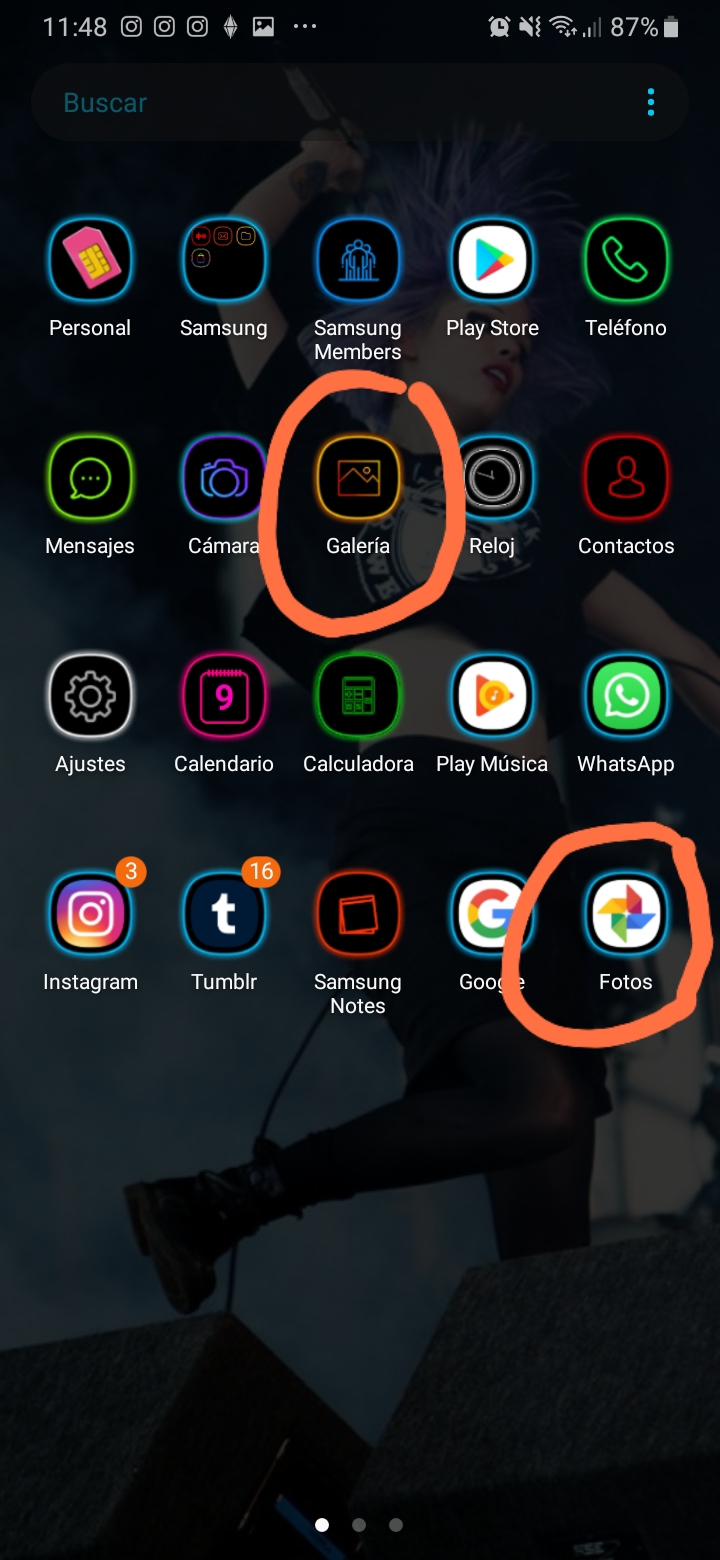This screenshot has width=720, height=1560.
Task: Open WhatsApp
Action: 626,697
